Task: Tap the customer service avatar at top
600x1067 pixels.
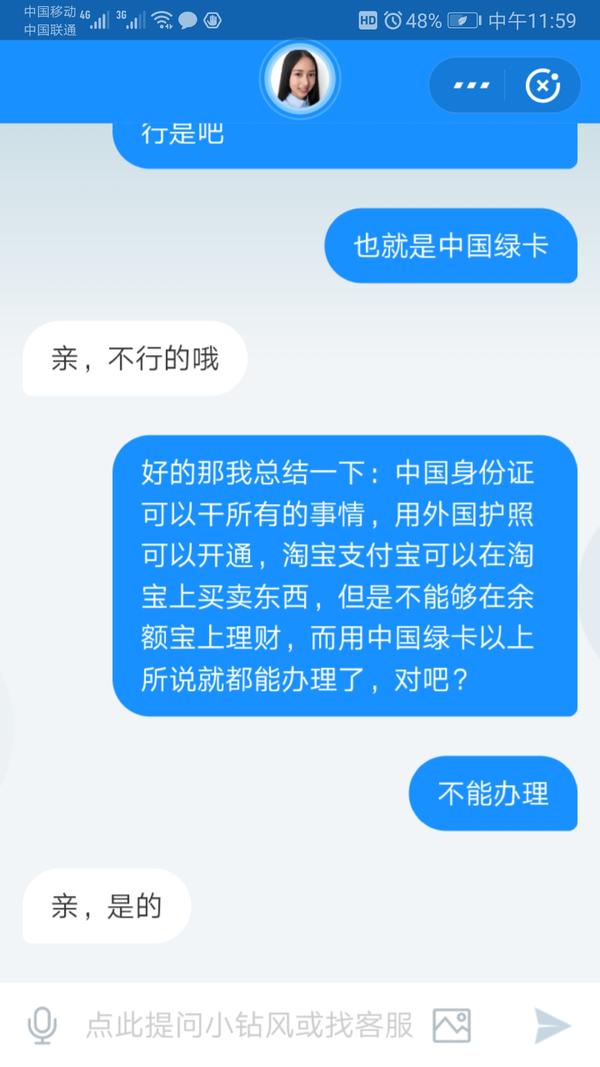Action: [x=299, y=79]
